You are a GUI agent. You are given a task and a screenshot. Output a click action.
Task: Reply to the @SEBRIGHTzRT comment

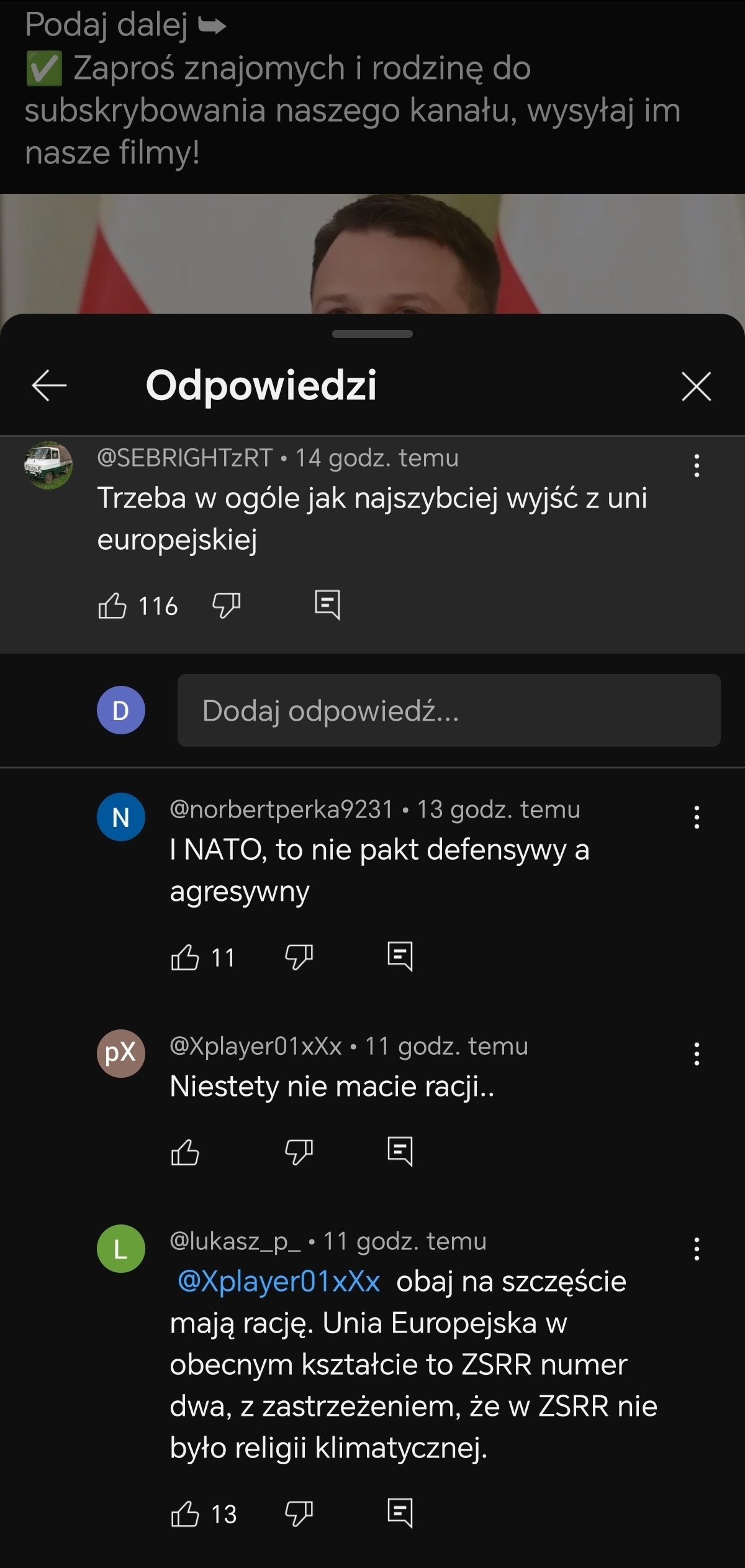(327, 604)
